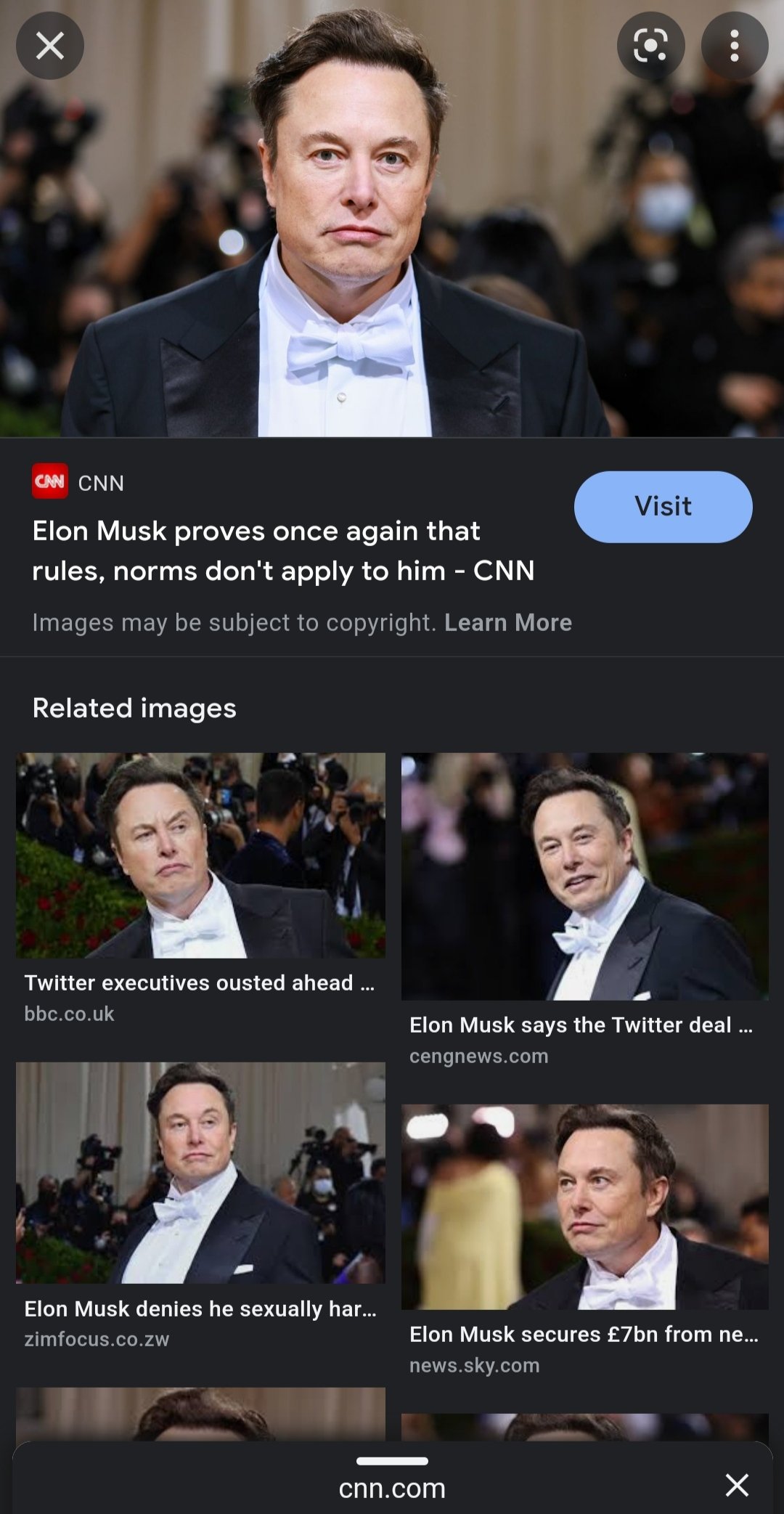Close the image viewer
The width and height of the screenshot is (784, 1514).
point(50,46)
